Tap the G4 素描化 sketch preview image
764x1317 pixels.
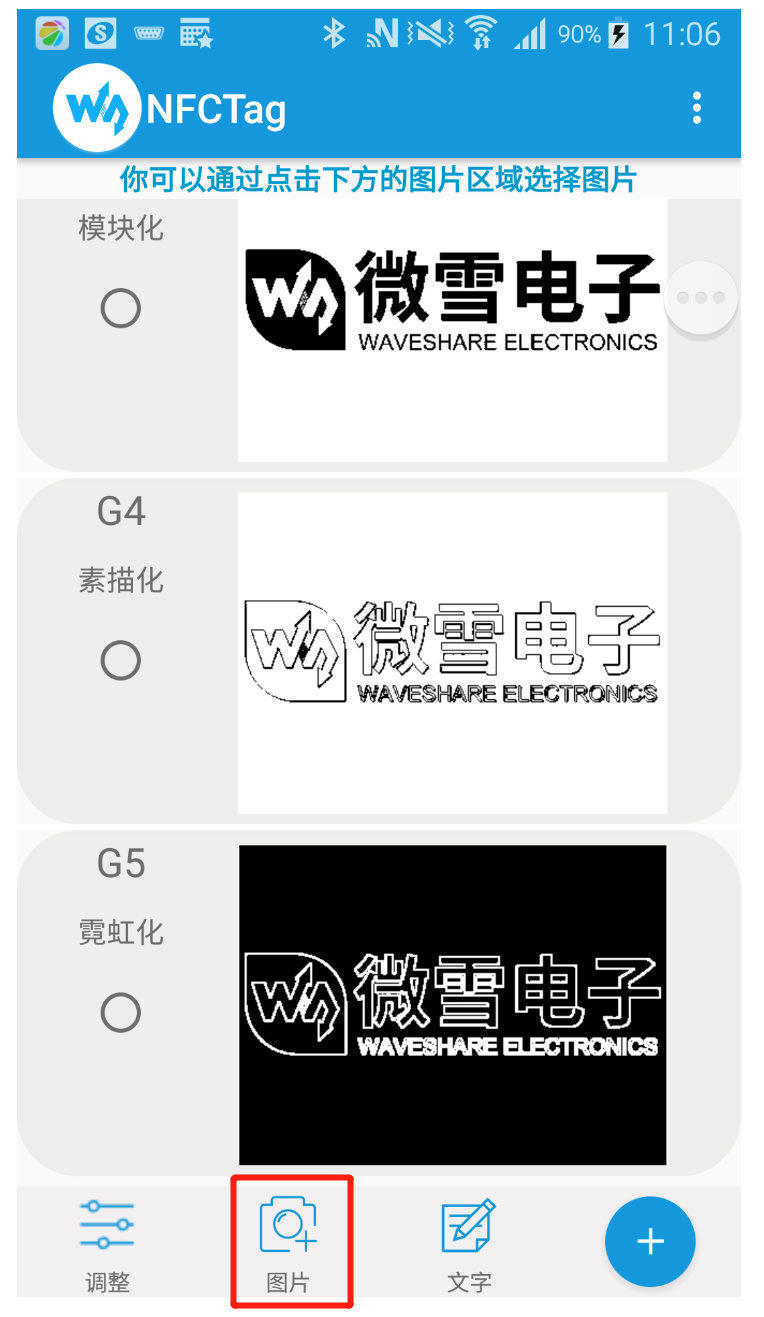coord(452,652)
